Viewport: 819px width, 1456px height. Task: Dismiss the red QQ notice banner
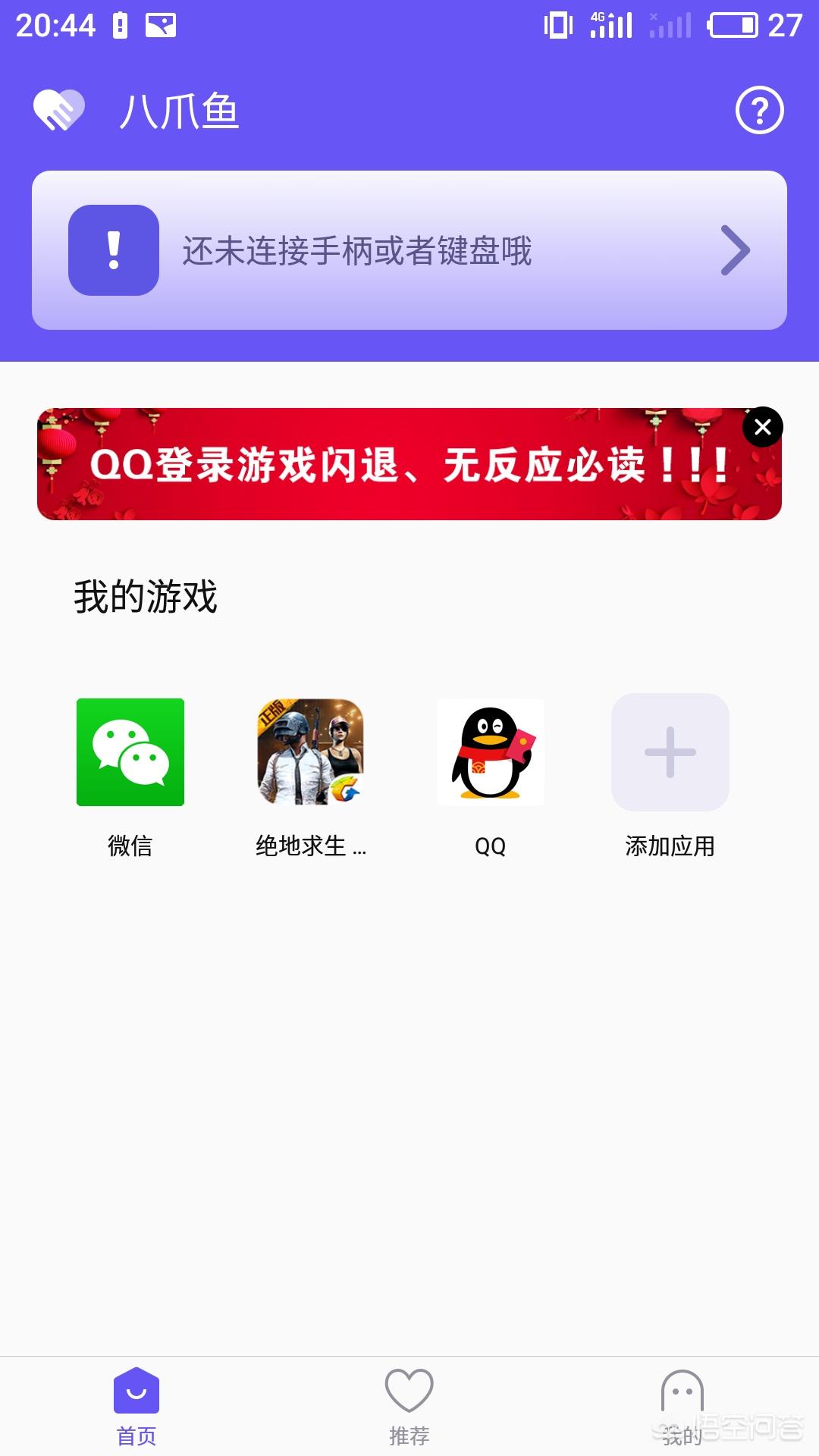tap(764, 426)
